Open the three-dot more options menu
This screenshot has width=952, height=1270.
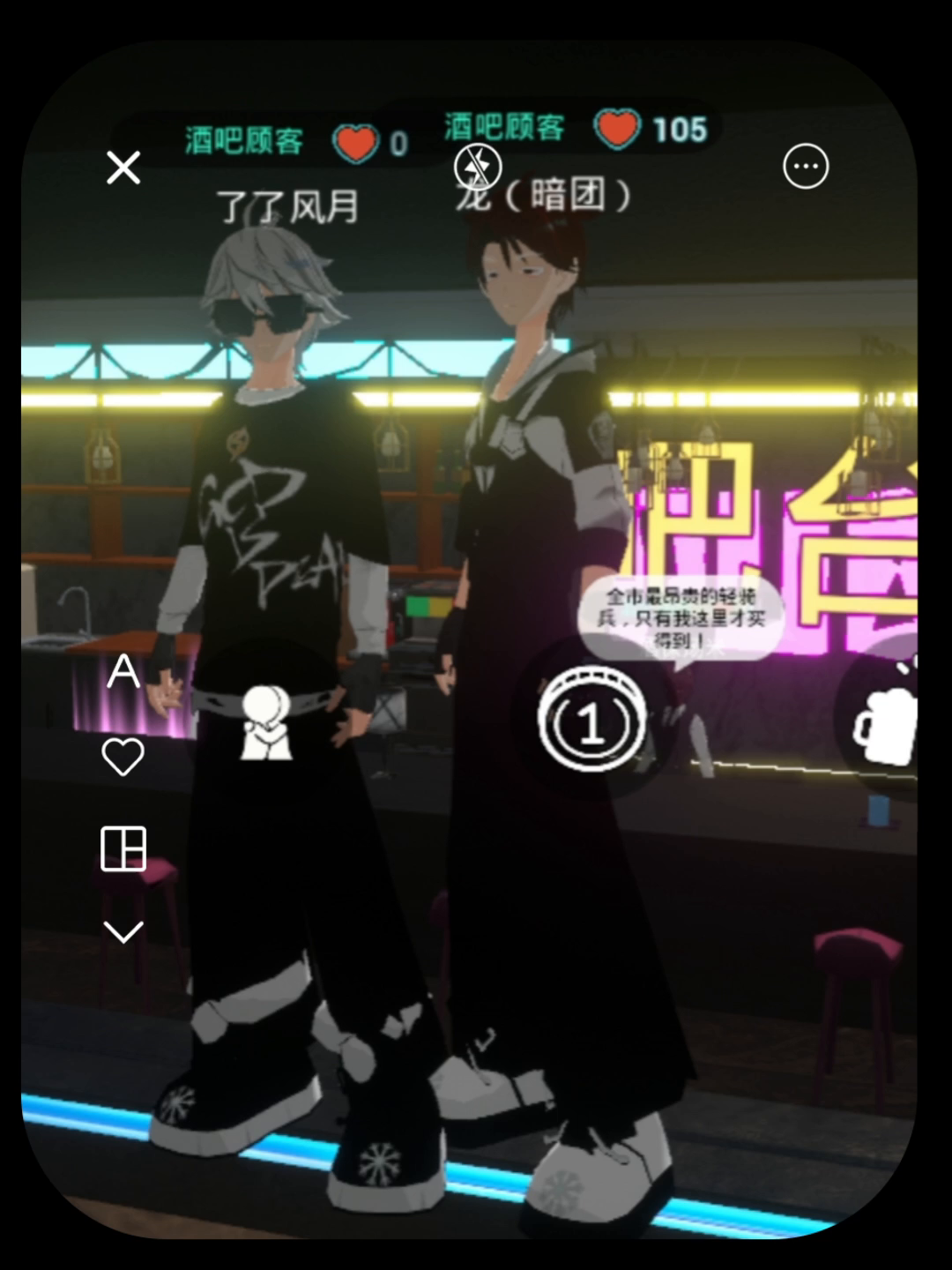click(806, 167)
